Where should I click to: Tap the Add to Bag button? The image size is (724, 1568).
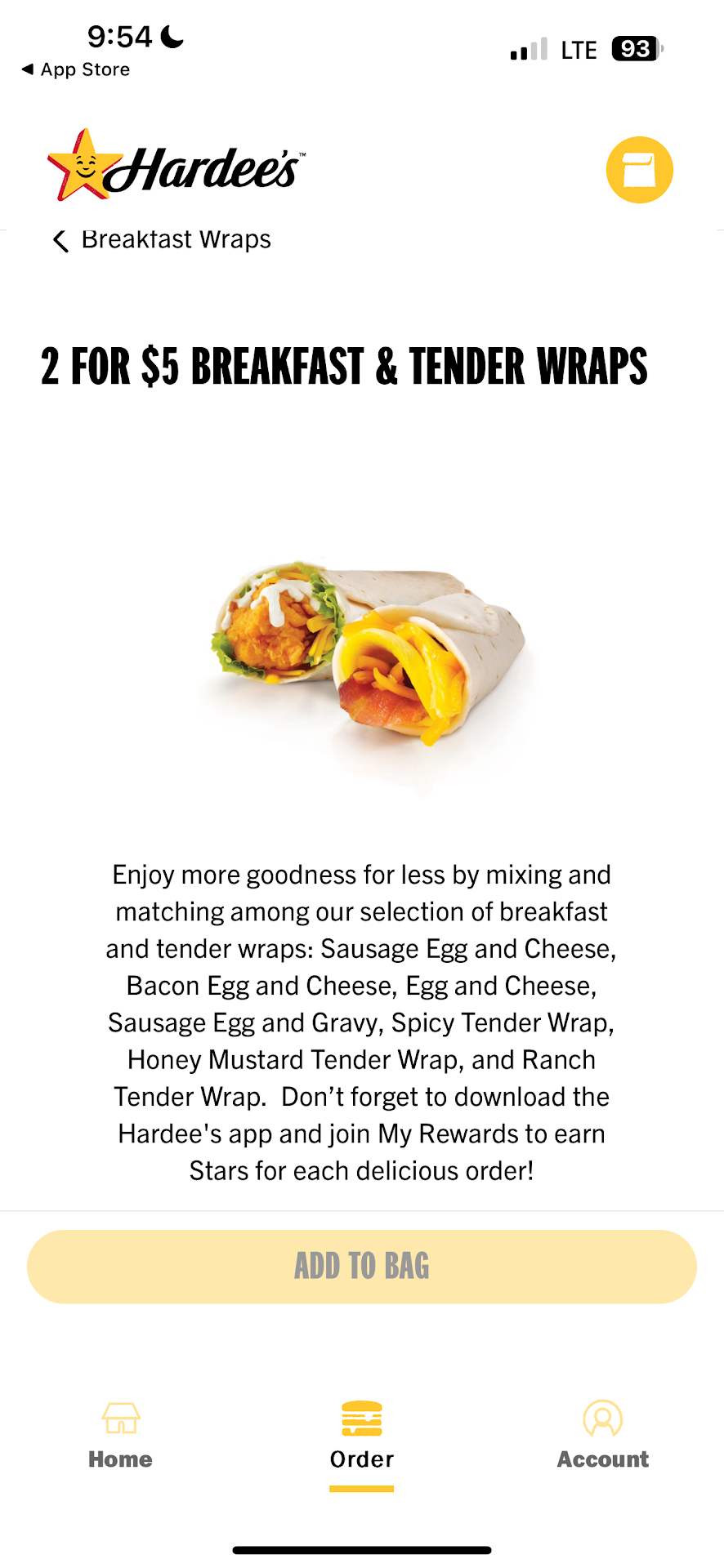click(x=362, y=1266)
